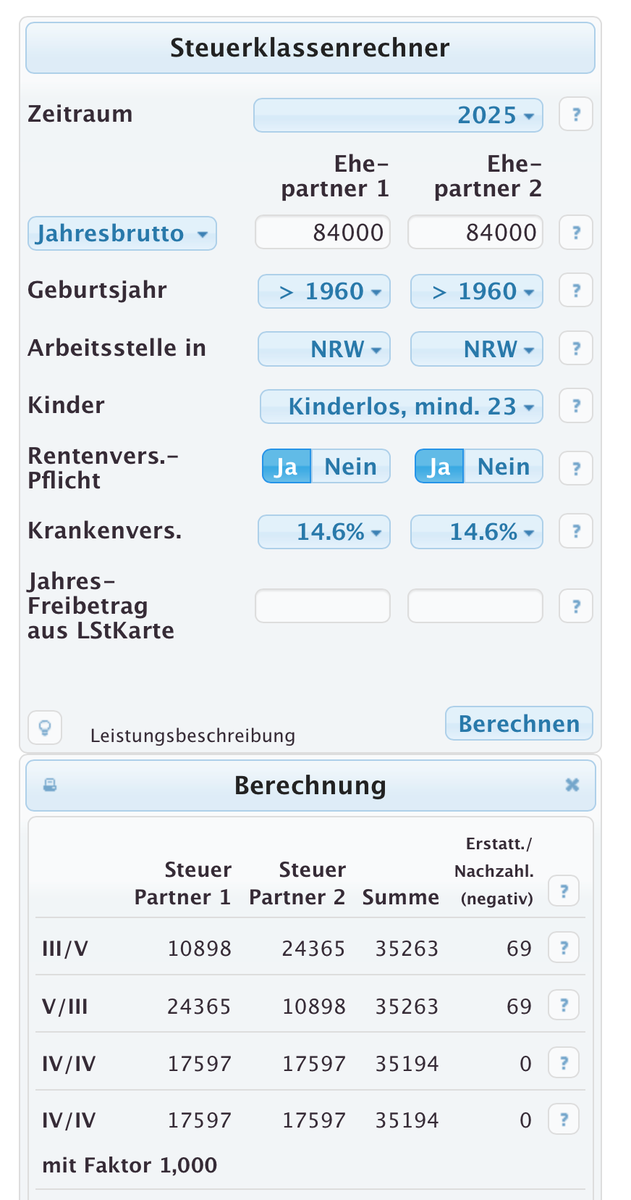Edit Ehepartner 2 gross income field
The image size is (631, 1200).
[x=476, y=233]
